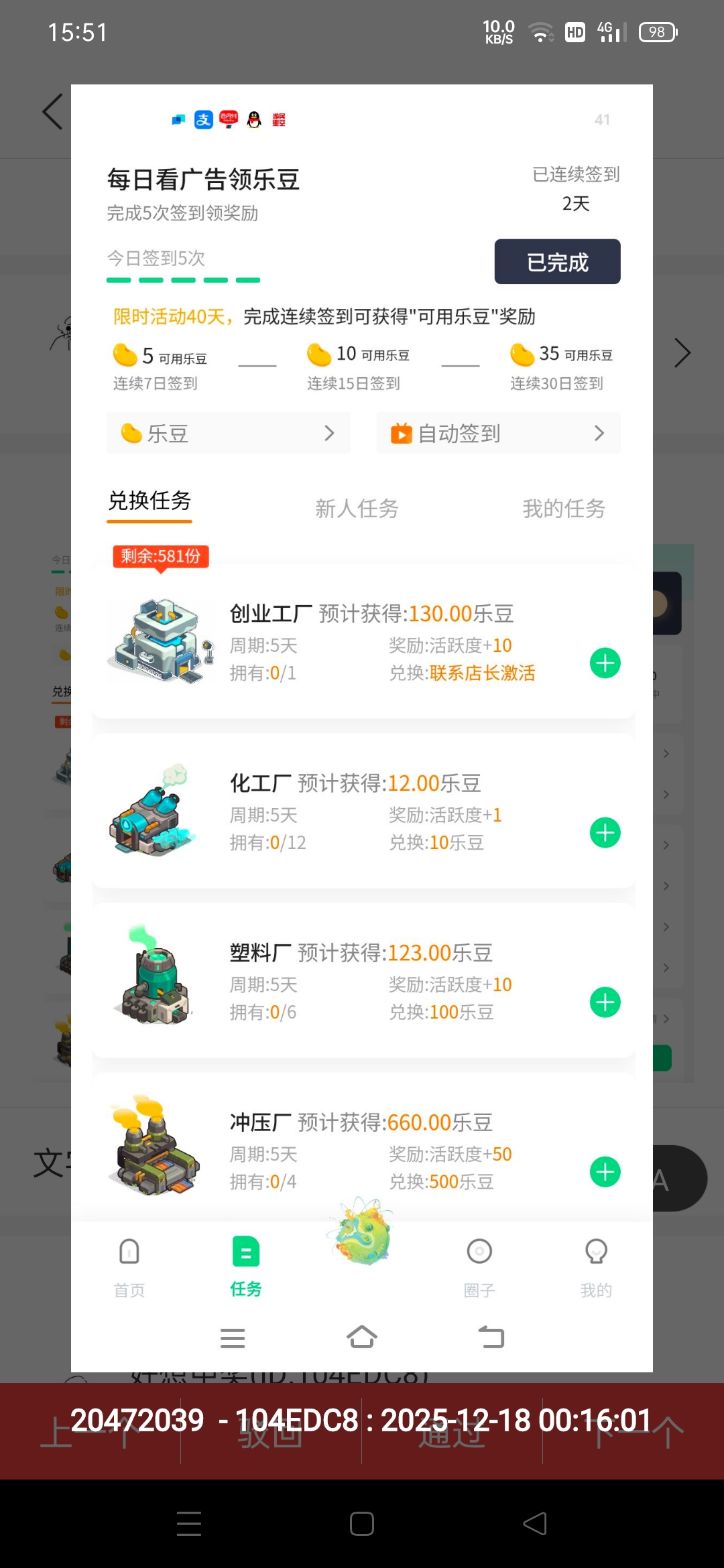The height and width of the screenshot is (1568, 724).
Task: Open 自动签到 details via right arrow
Action: point(599,434)
